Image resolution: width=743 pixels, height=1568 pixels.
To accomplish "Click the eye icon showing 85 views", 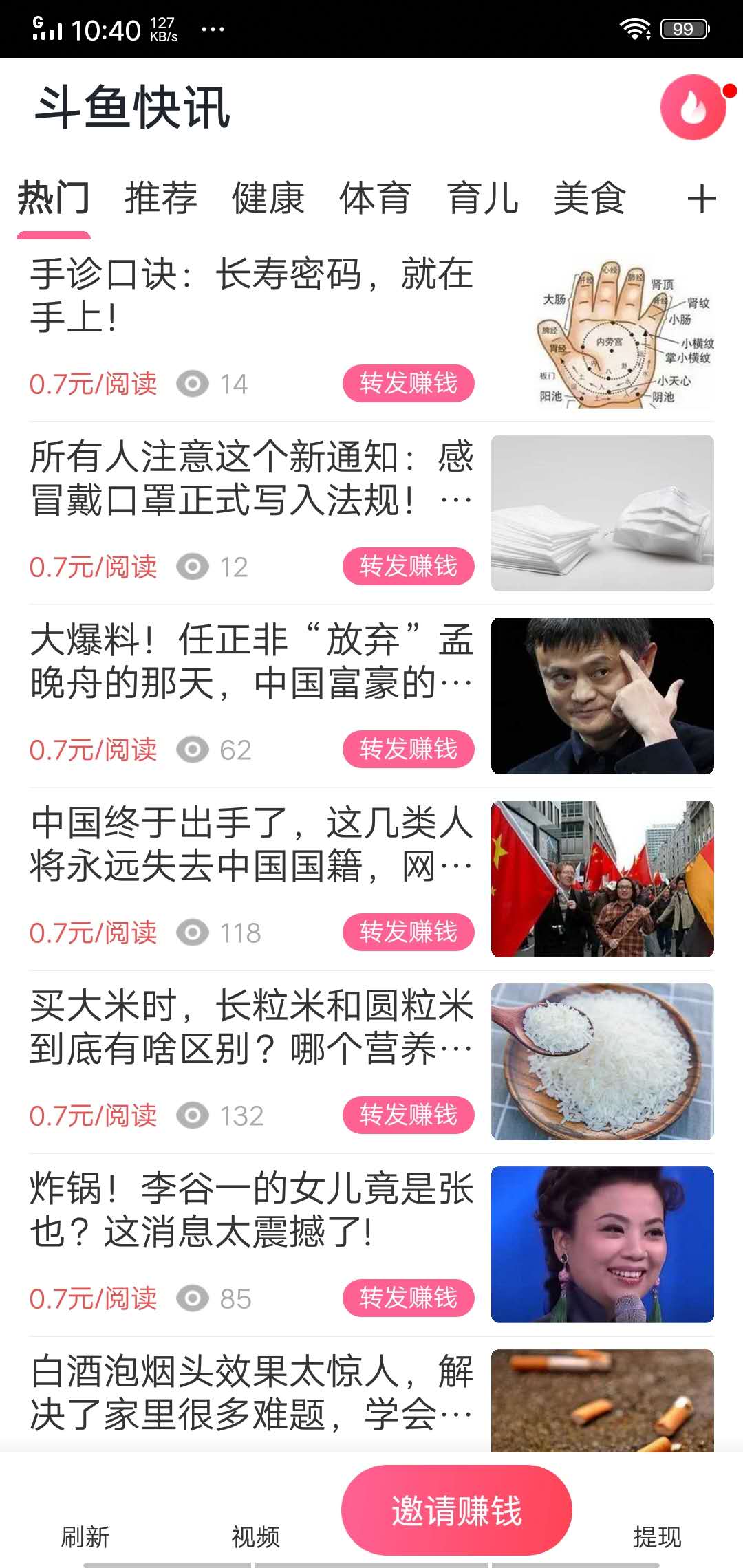I will click(193, 1298).
